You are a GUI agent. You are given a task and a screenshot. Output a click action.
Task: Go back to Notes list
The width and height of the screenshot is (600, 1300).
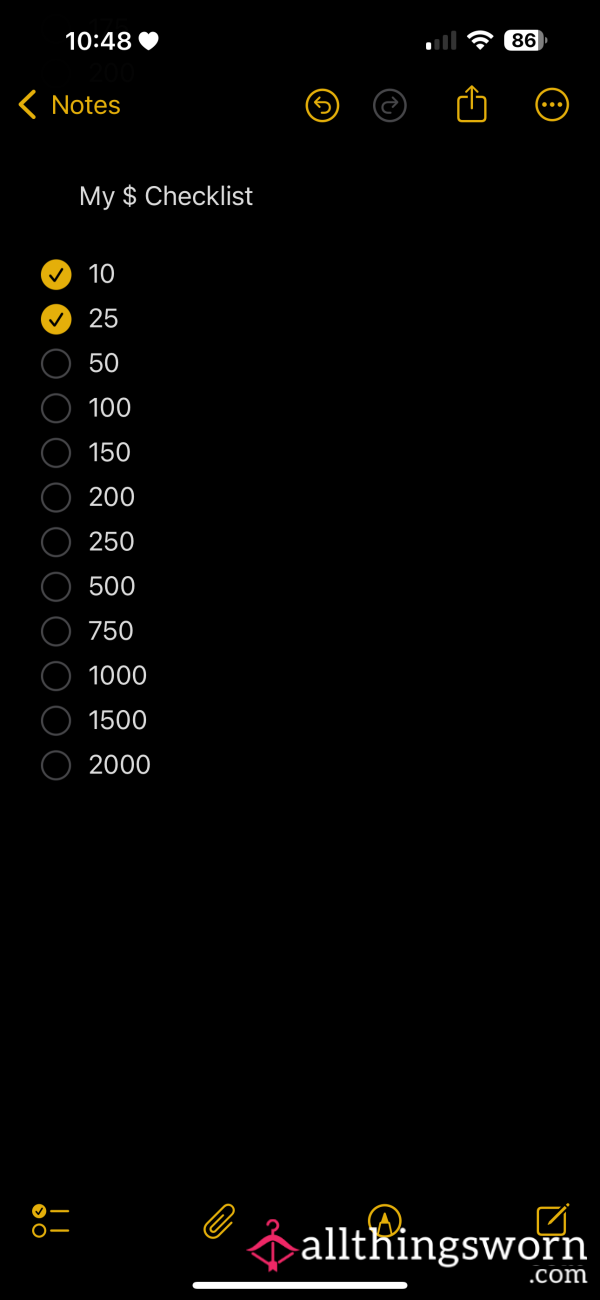tap(69, 105)
